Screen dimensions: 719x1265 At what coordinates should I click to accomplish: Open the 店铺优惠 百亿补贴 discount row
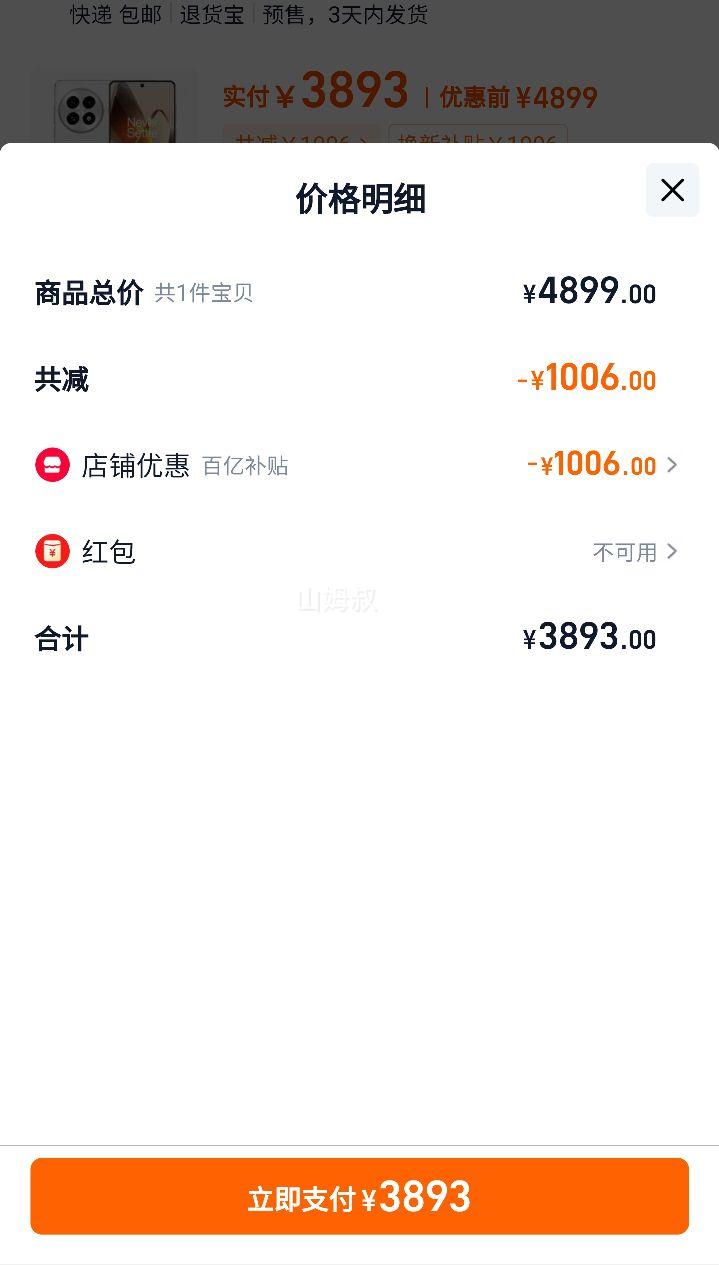358,465
